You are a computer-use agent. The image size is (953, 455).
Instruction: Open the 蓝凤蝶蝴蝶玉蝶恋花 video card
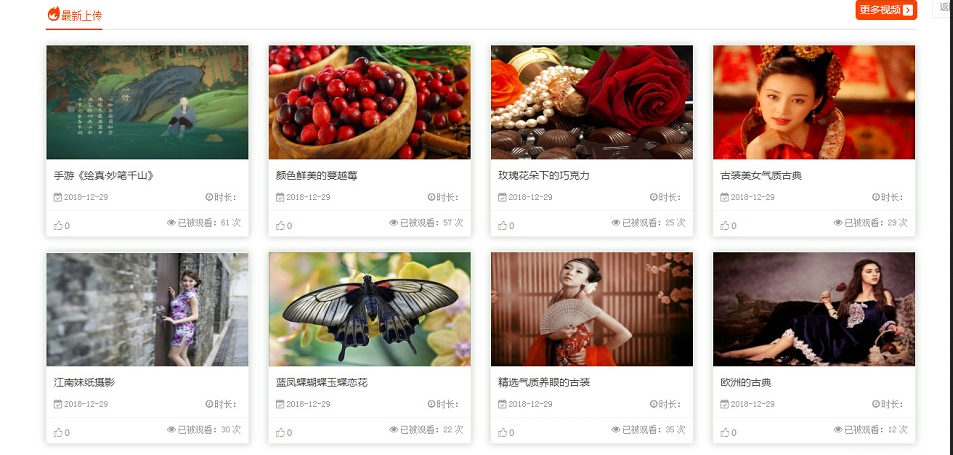369,309
